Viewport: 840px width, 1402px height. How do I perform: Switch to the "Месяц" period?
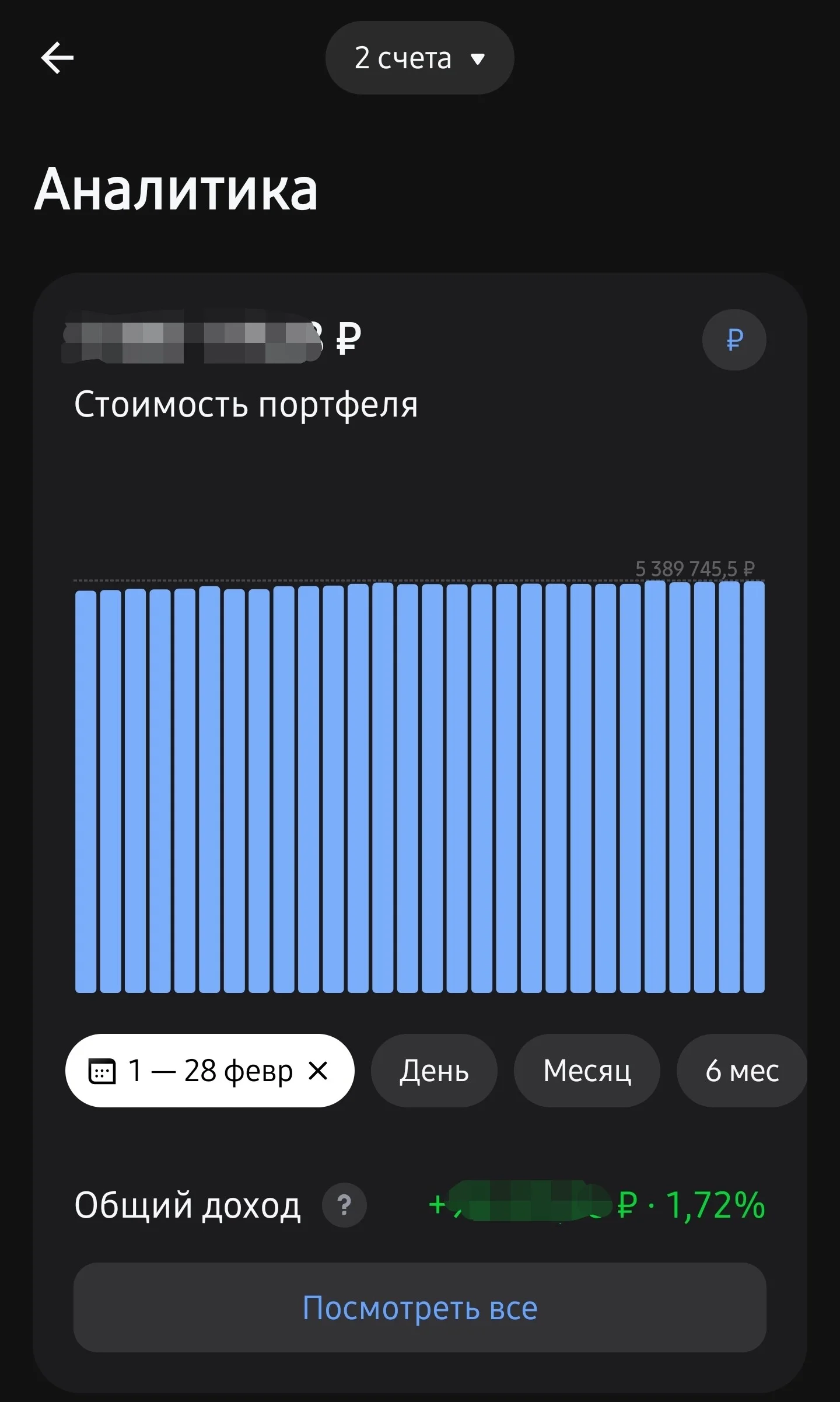587,1071
